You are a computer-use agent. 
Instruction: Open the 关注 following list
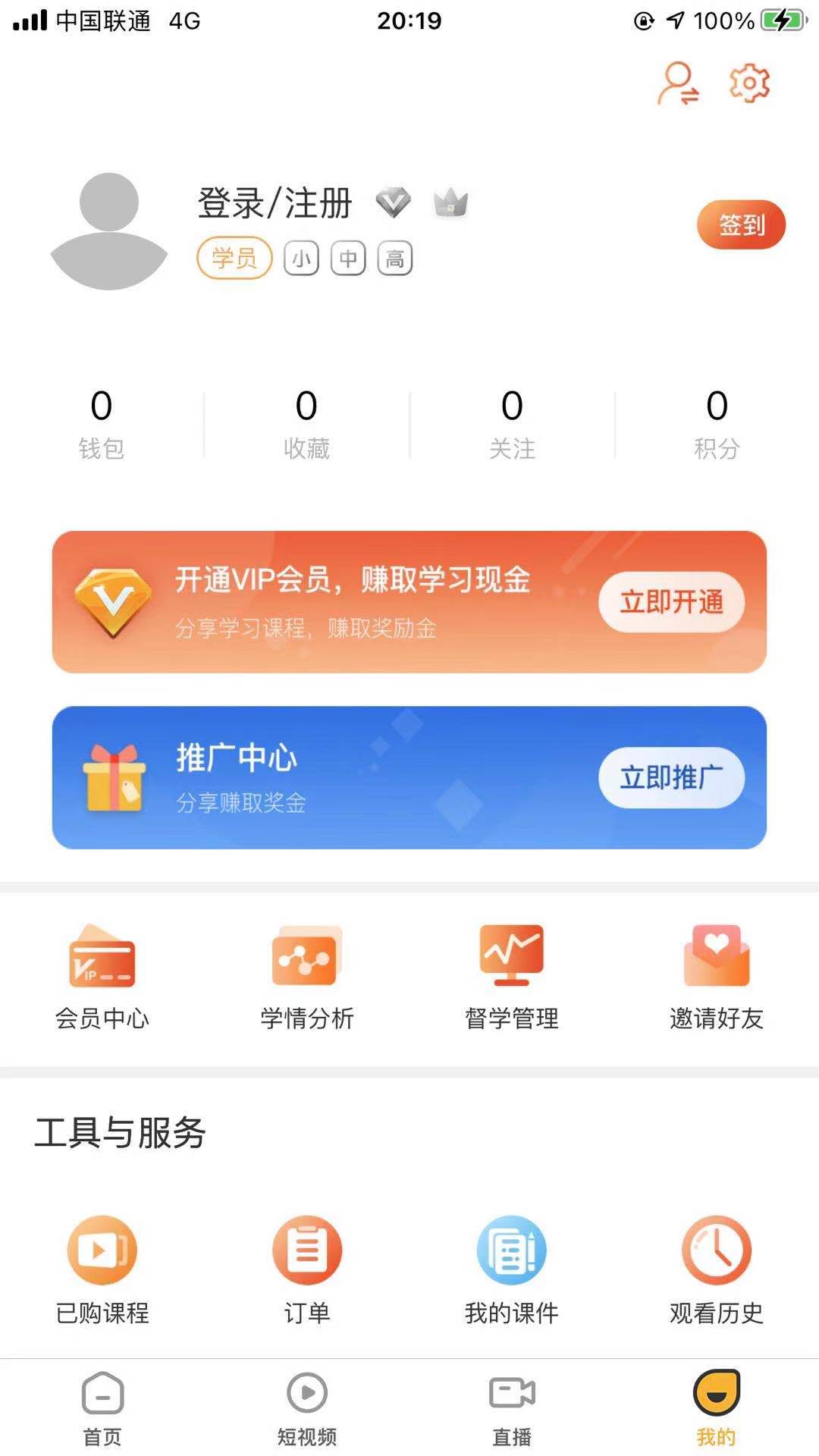512,423
